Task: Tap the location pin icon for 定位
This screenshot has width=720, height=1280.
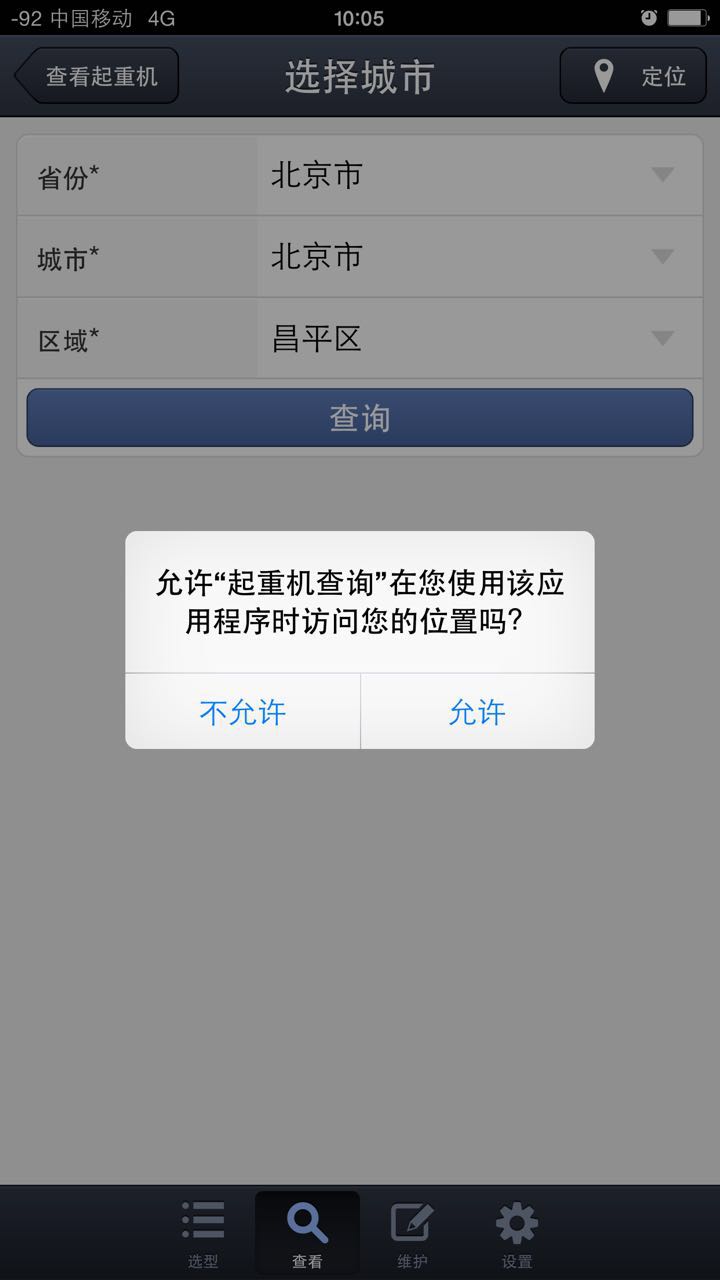Action: [604, 75]
